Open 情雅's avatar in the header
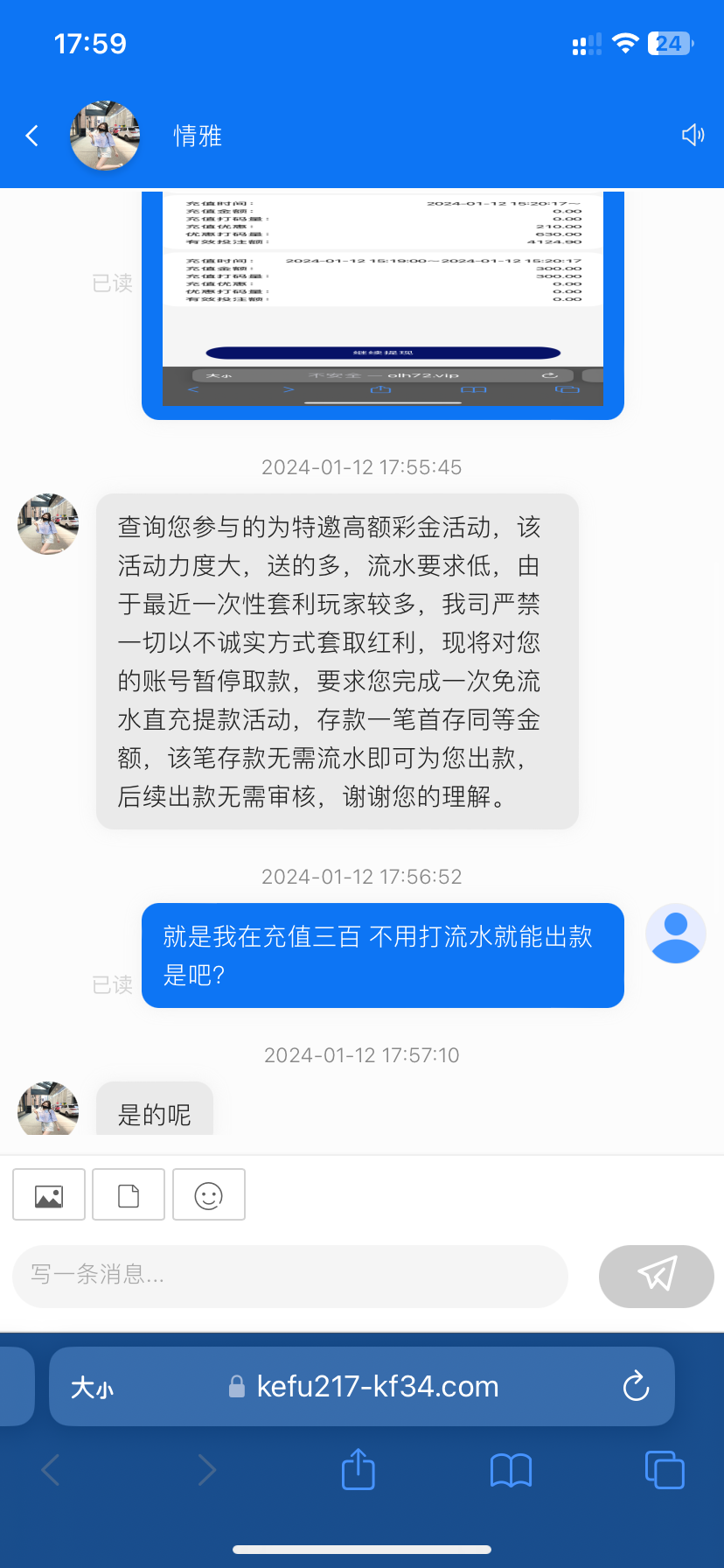 click(x=105, y=136)
